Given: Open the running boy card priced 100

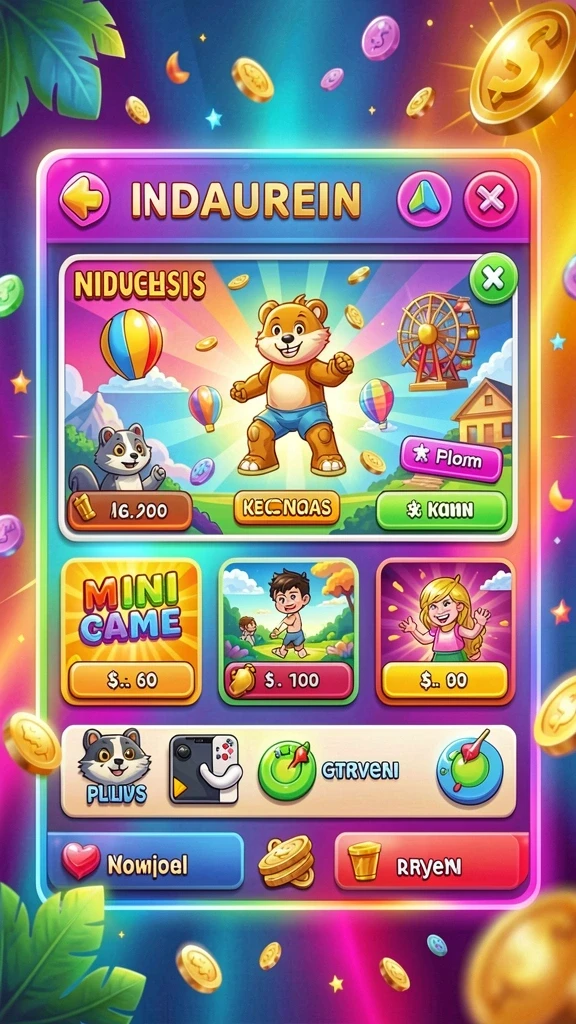Looking at the screenshot, I should pos(288,632).
